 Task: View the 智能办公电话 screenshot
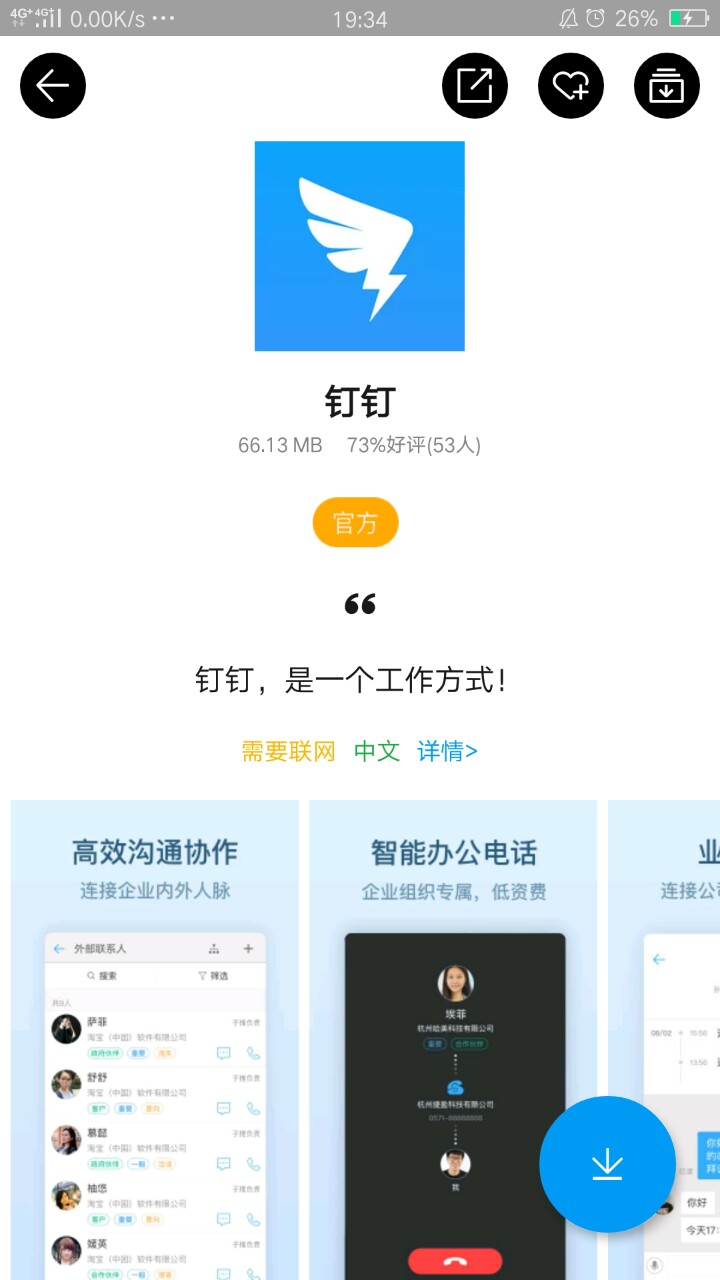pyautogui.click(x=453, y=1040)
